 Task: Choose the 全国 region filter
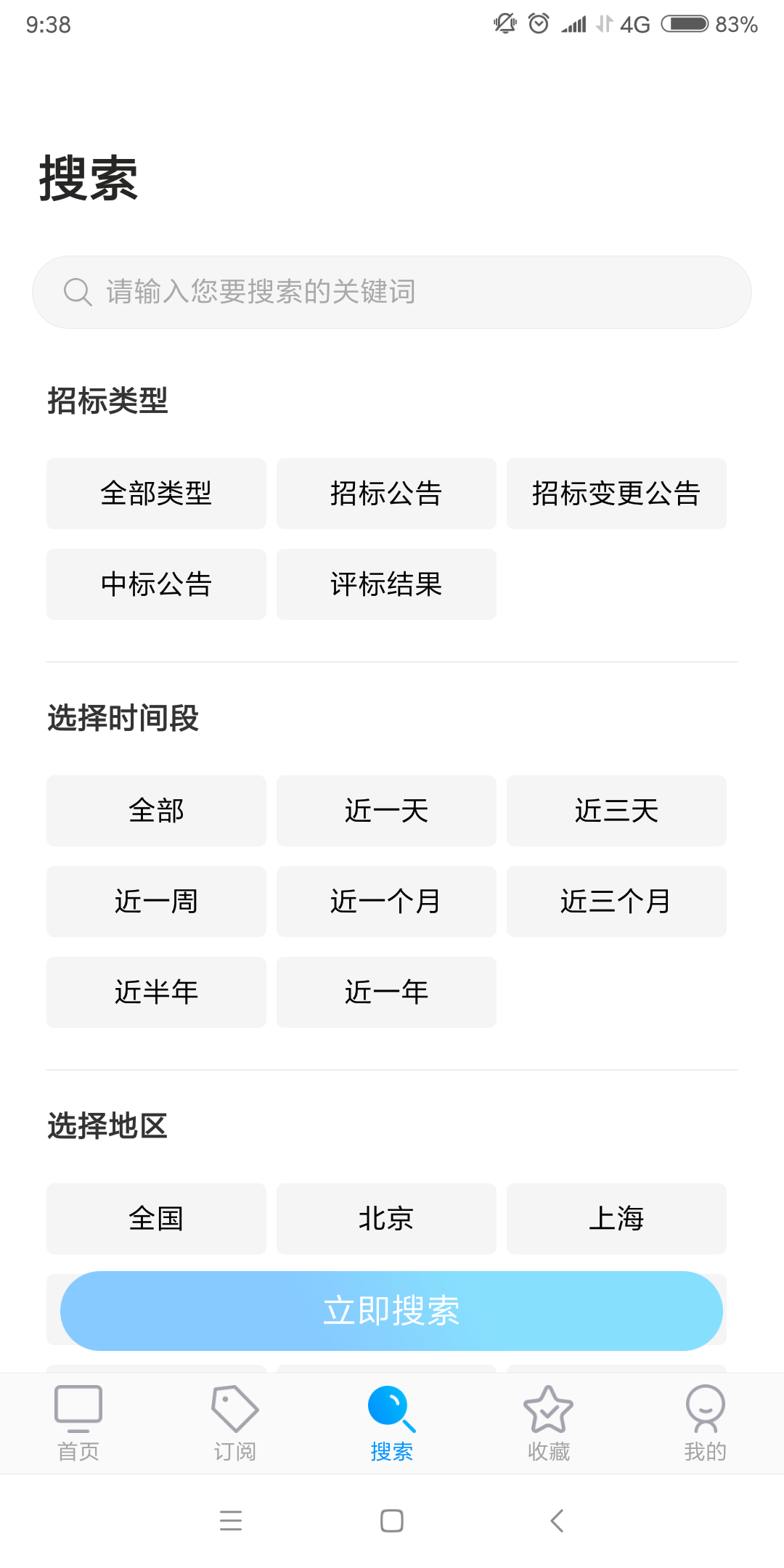click(156, 1218)
